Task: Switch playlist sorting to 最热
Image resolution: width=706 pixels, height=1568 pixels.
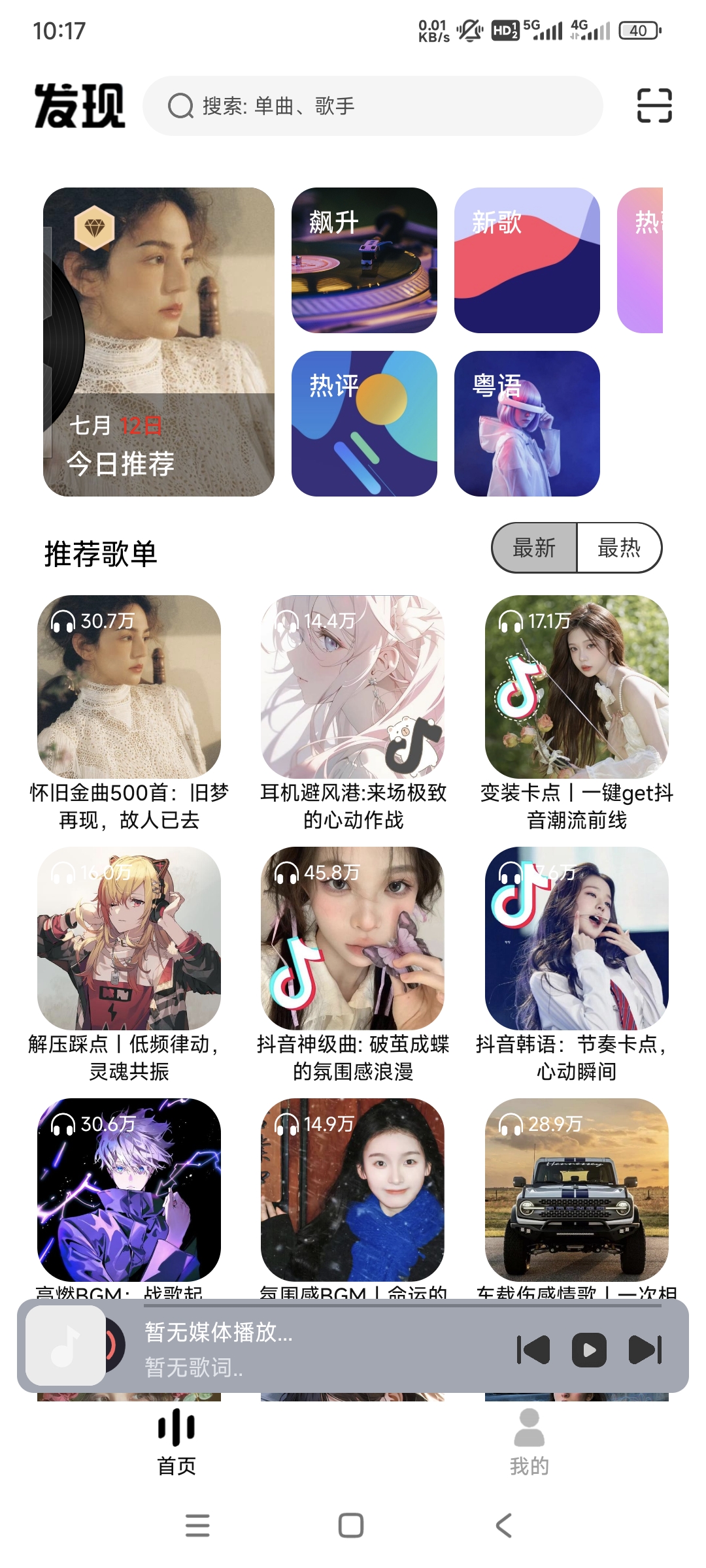Action: point(619,547)
